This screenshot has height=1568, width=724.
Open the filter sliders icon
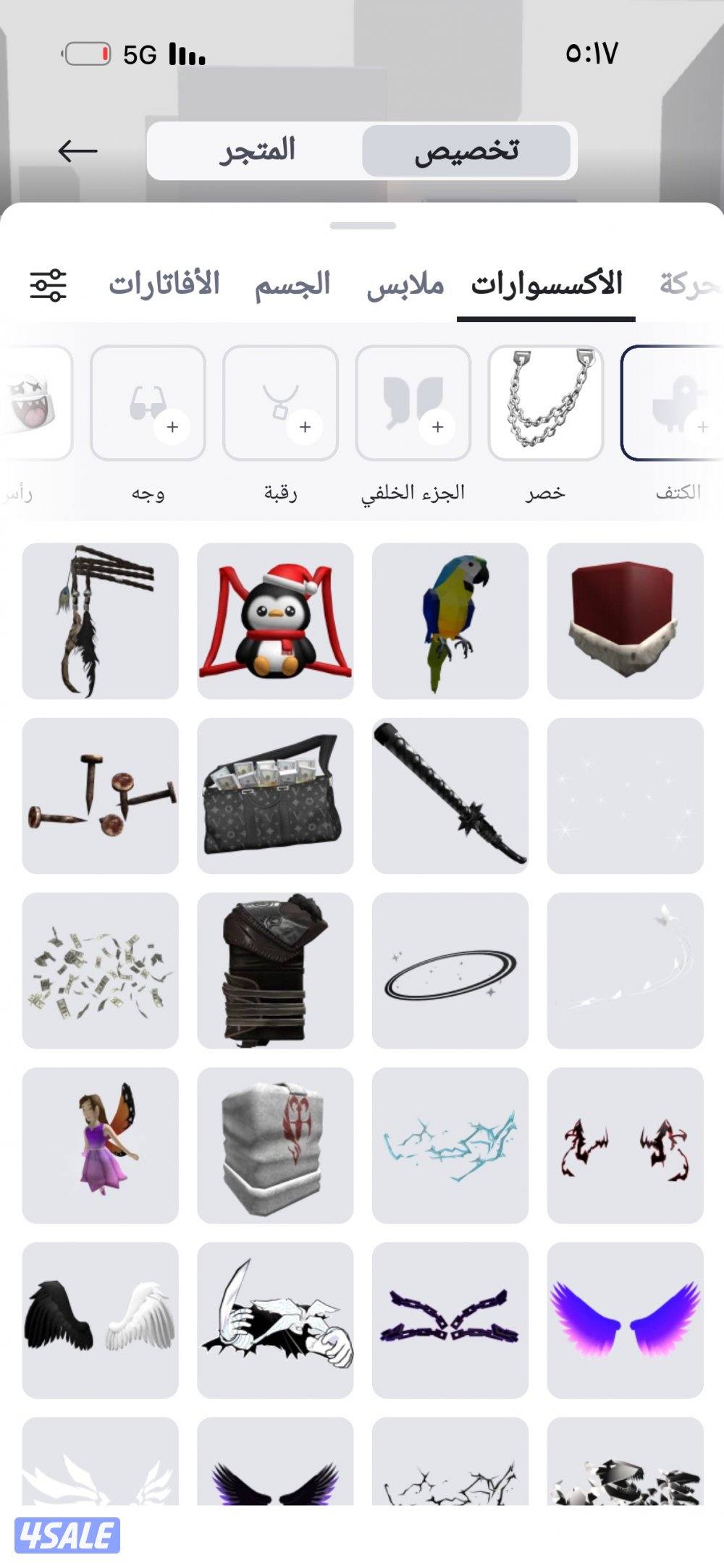pyautogui.click(x=48, y=284)
